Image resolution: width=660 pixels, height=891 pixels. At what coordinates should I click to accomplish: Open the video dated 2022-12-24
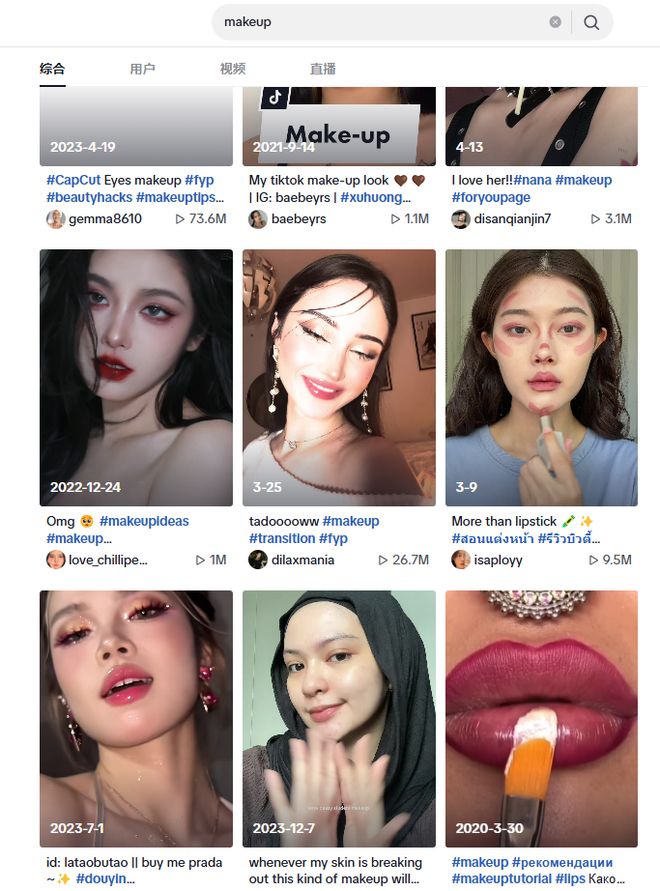136,377
